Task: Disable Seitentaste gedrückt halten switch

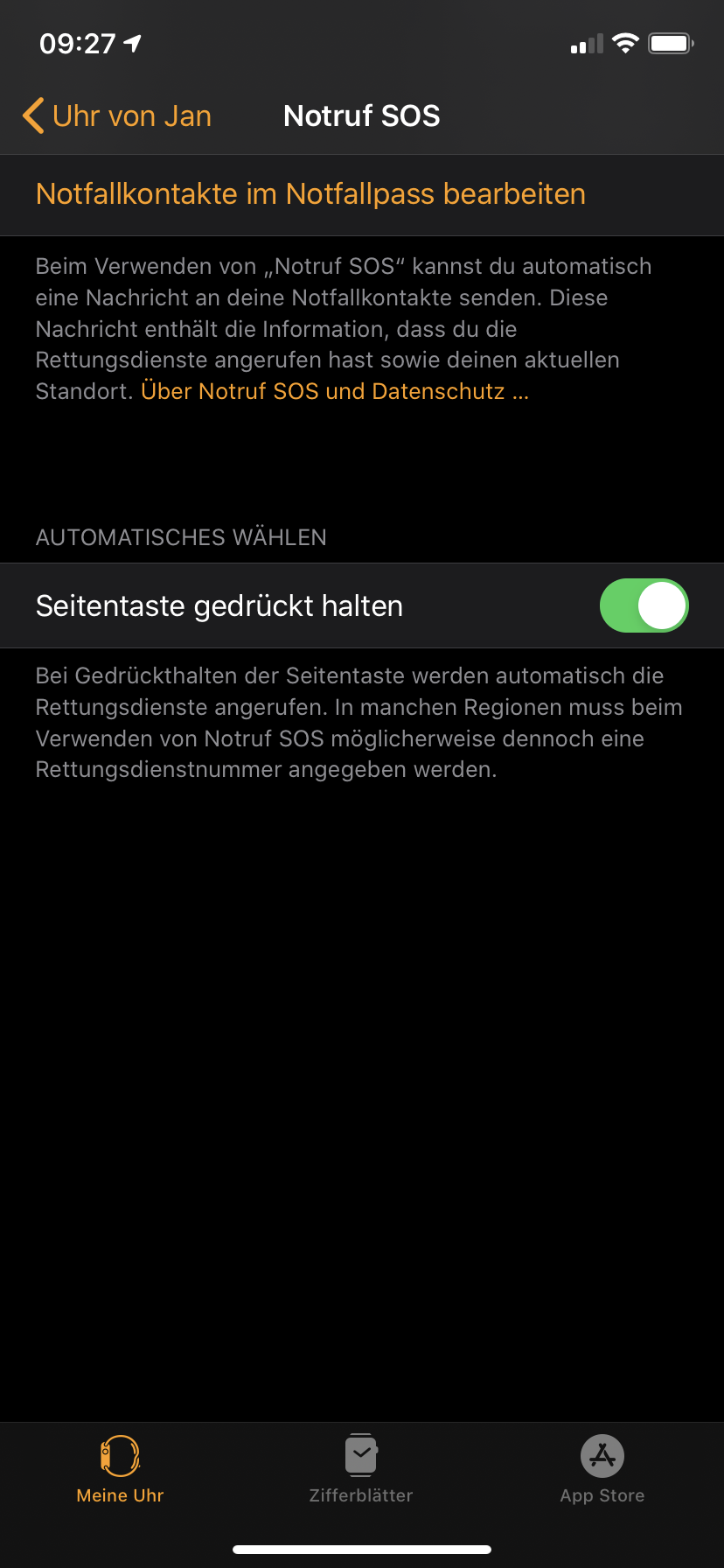Action: 644,605
